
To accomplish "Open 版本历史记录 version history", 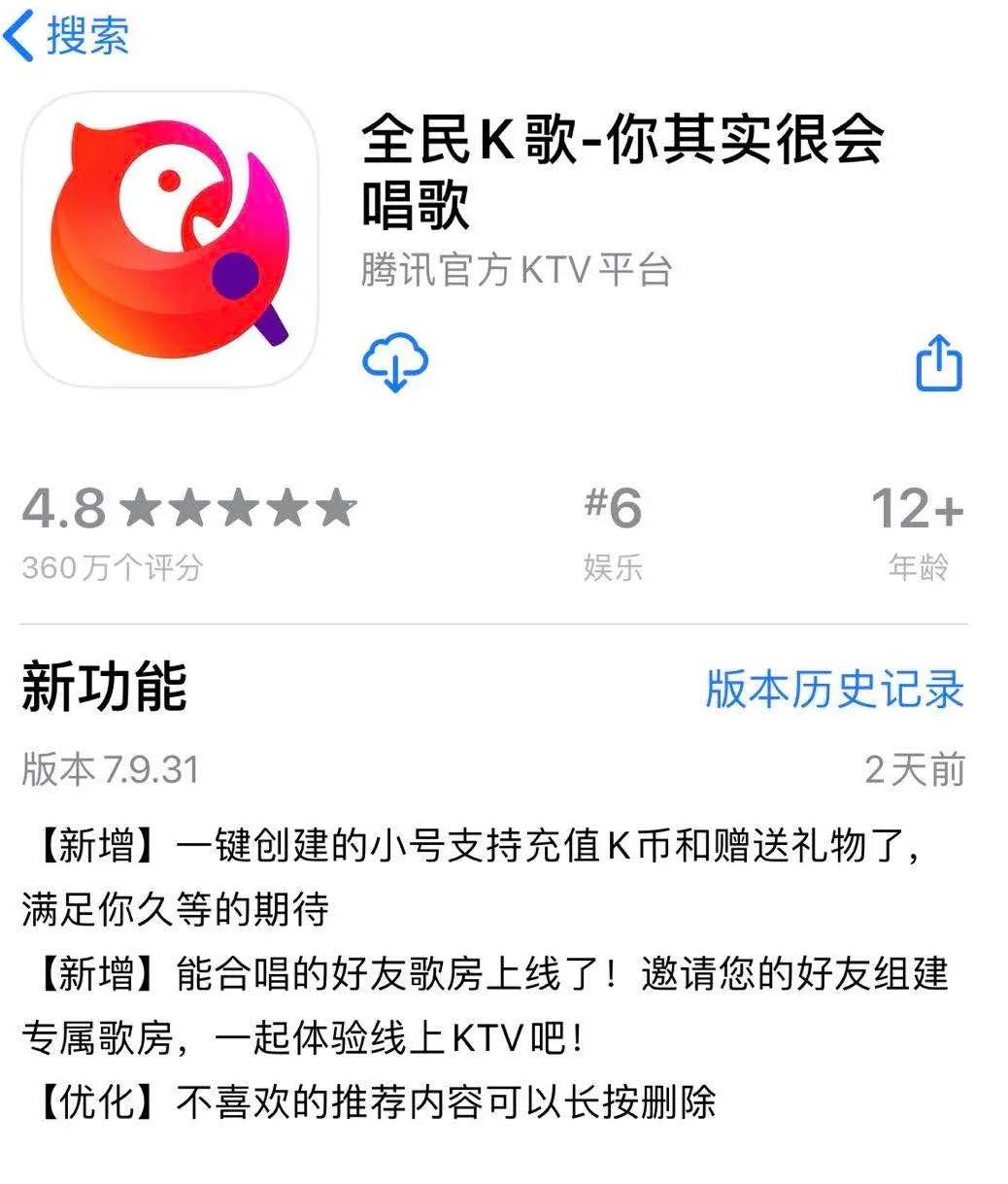I will (x=834, y=690).
